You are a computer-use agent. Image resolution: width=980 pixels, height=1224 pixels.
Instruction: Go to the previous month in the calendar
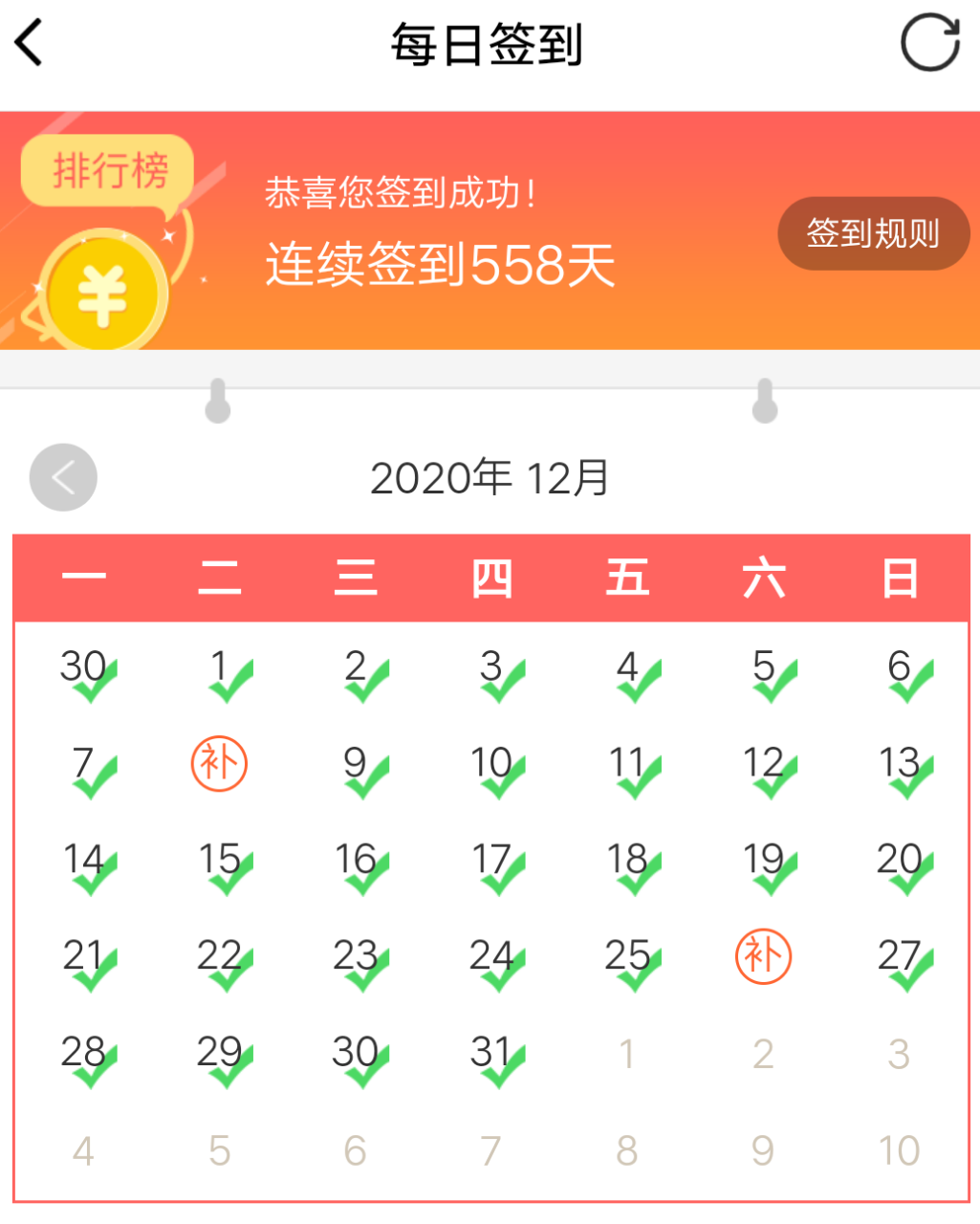click(x=63, y=477)
